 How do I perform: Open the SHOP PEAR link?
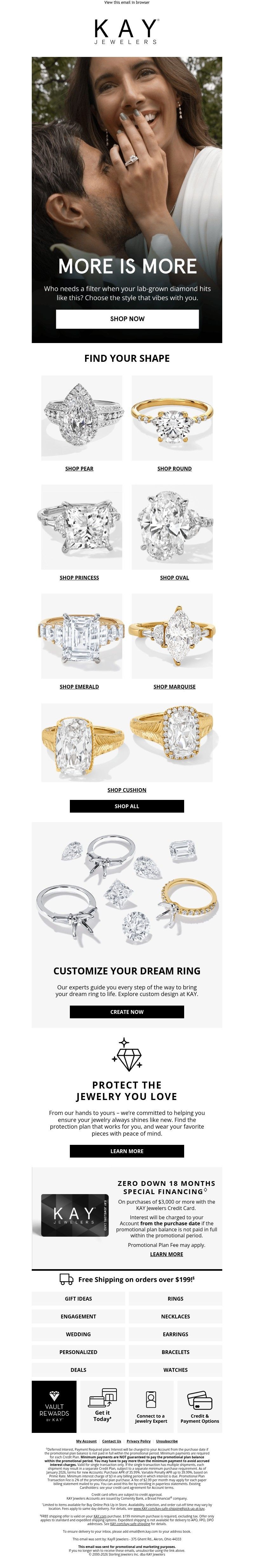[79, 469]
